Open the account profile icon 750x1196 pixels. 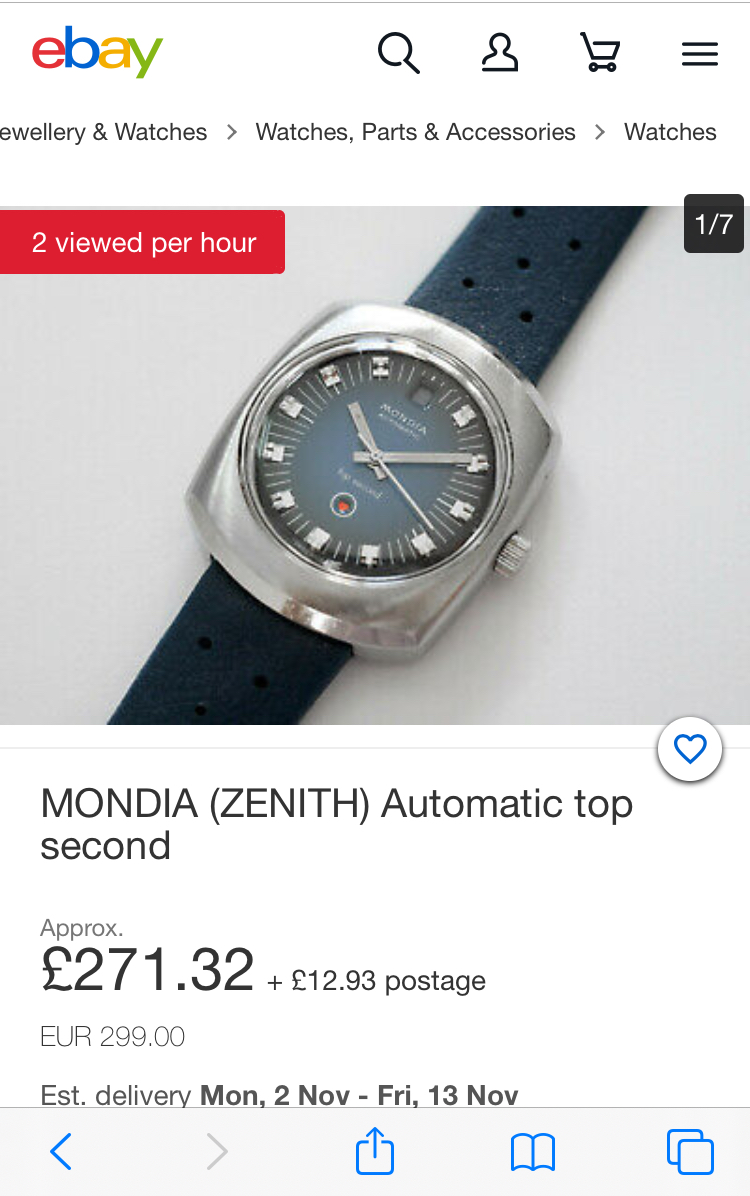[500, 52]
